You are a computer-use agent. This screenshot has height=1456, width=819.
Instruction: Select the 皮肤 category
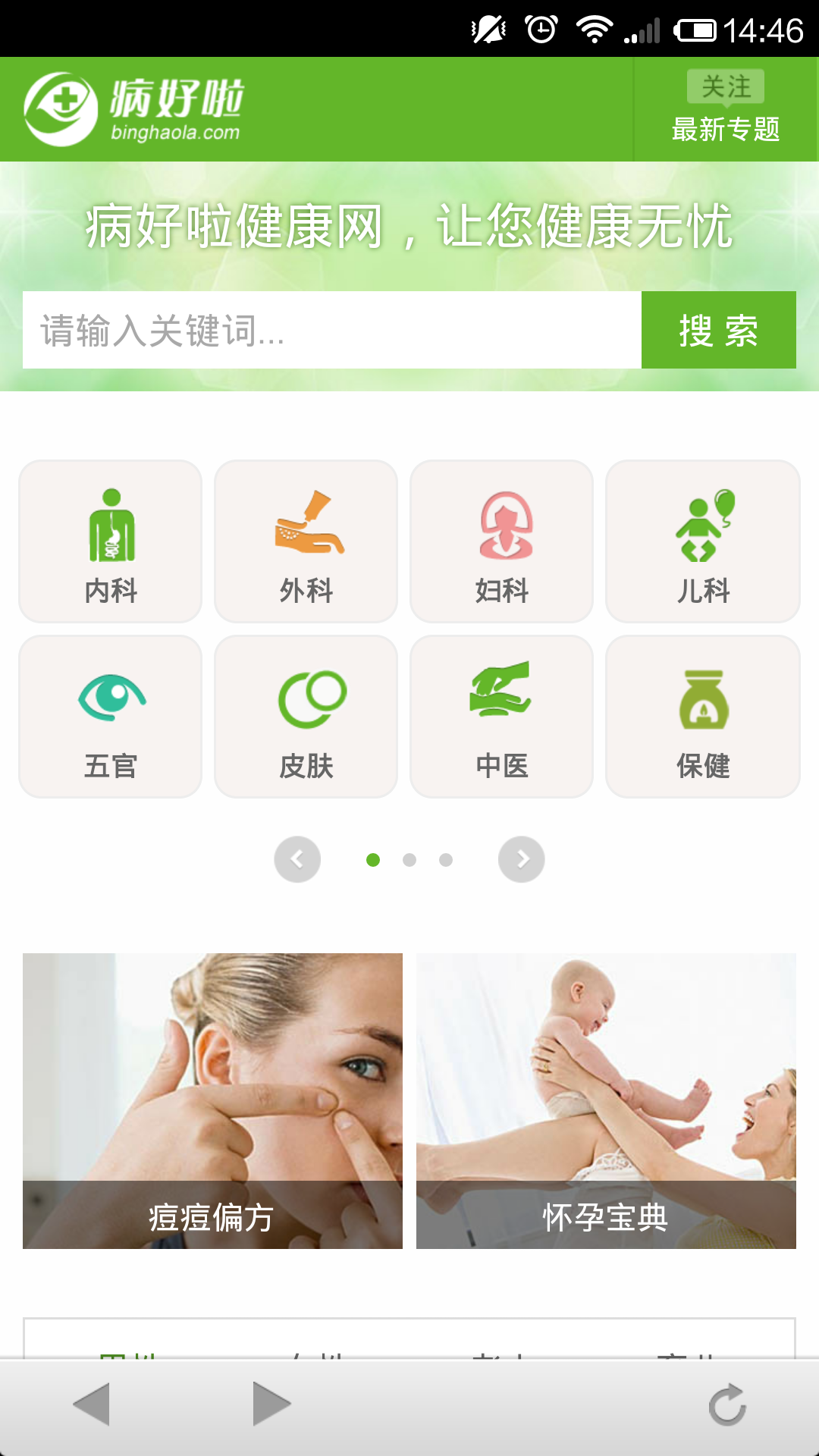tap(306, 717)
